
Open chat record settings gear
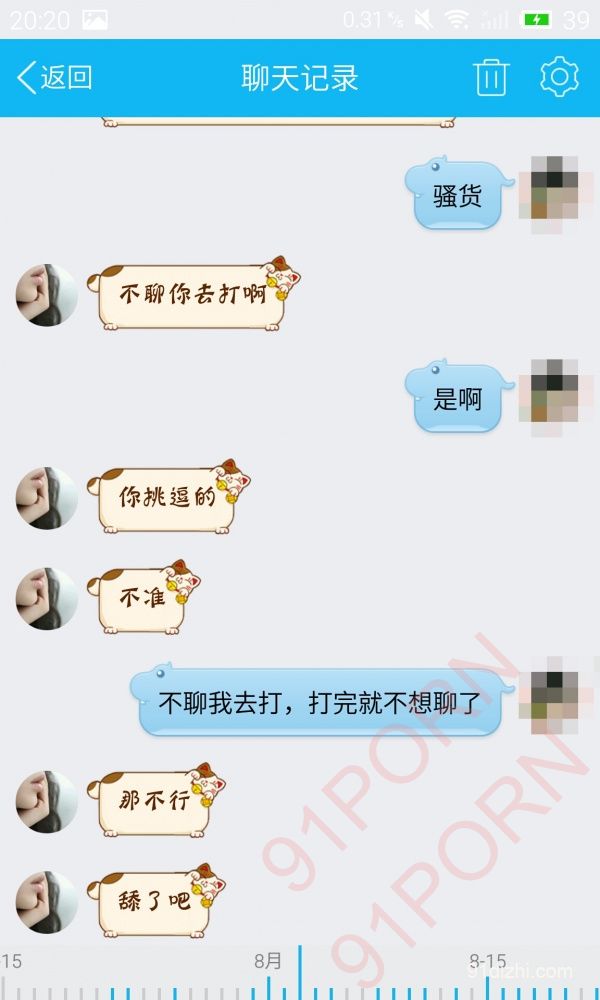(559, 78)
